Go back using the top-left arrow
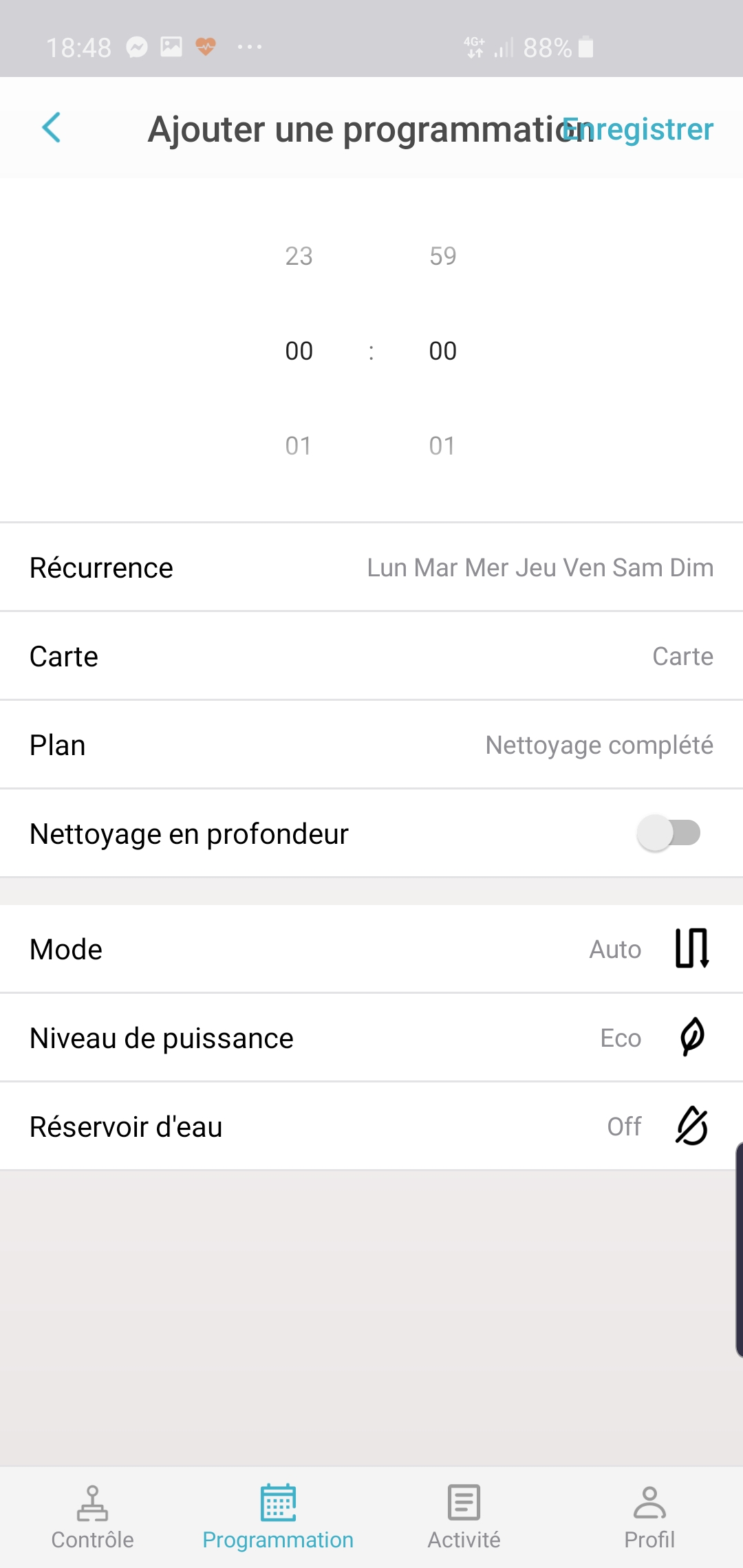Screen dimensions: 743x1568 [x=52, y=128]
